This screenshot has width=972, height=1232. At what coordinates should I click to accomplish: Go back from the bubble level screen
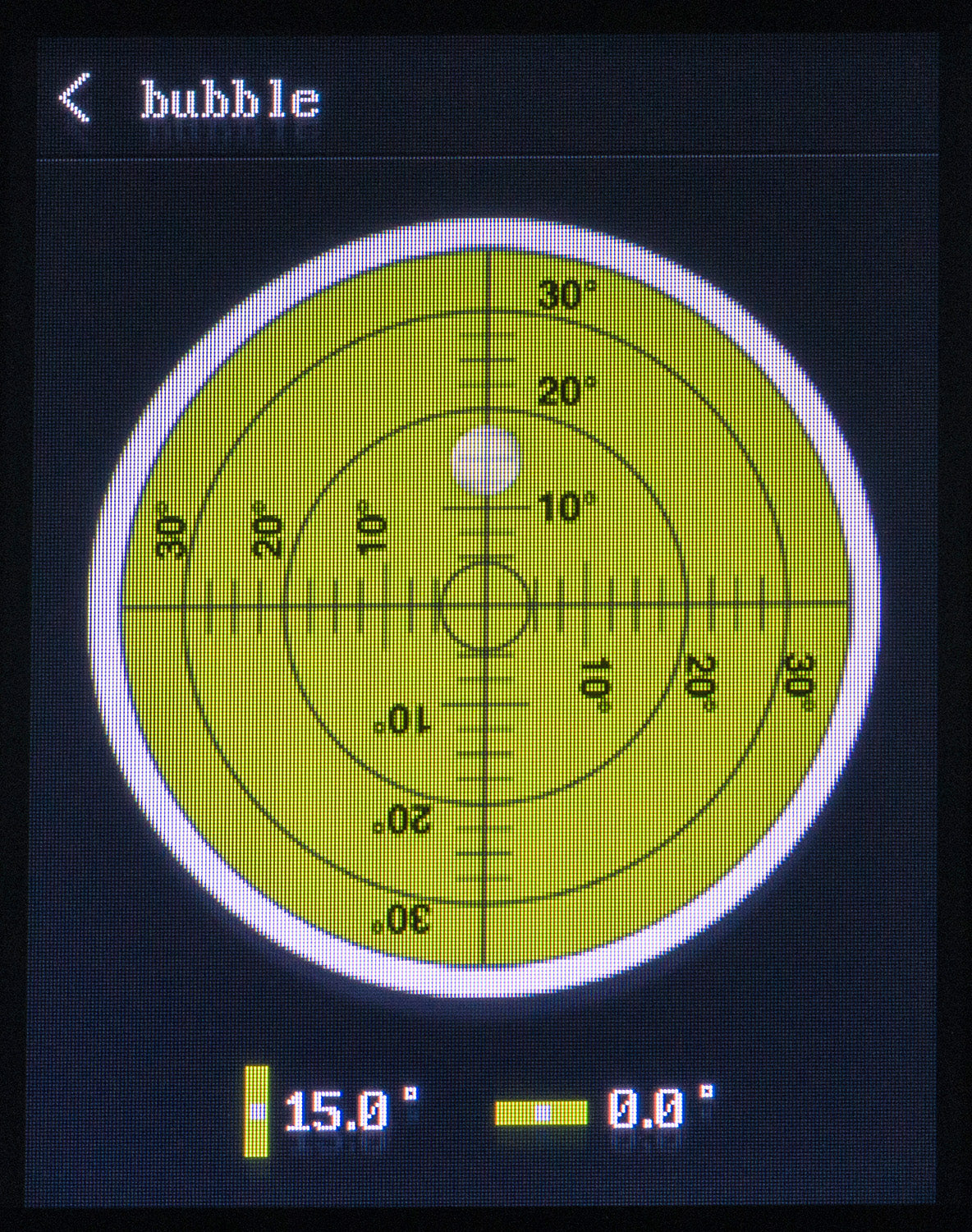coord(75,99)
